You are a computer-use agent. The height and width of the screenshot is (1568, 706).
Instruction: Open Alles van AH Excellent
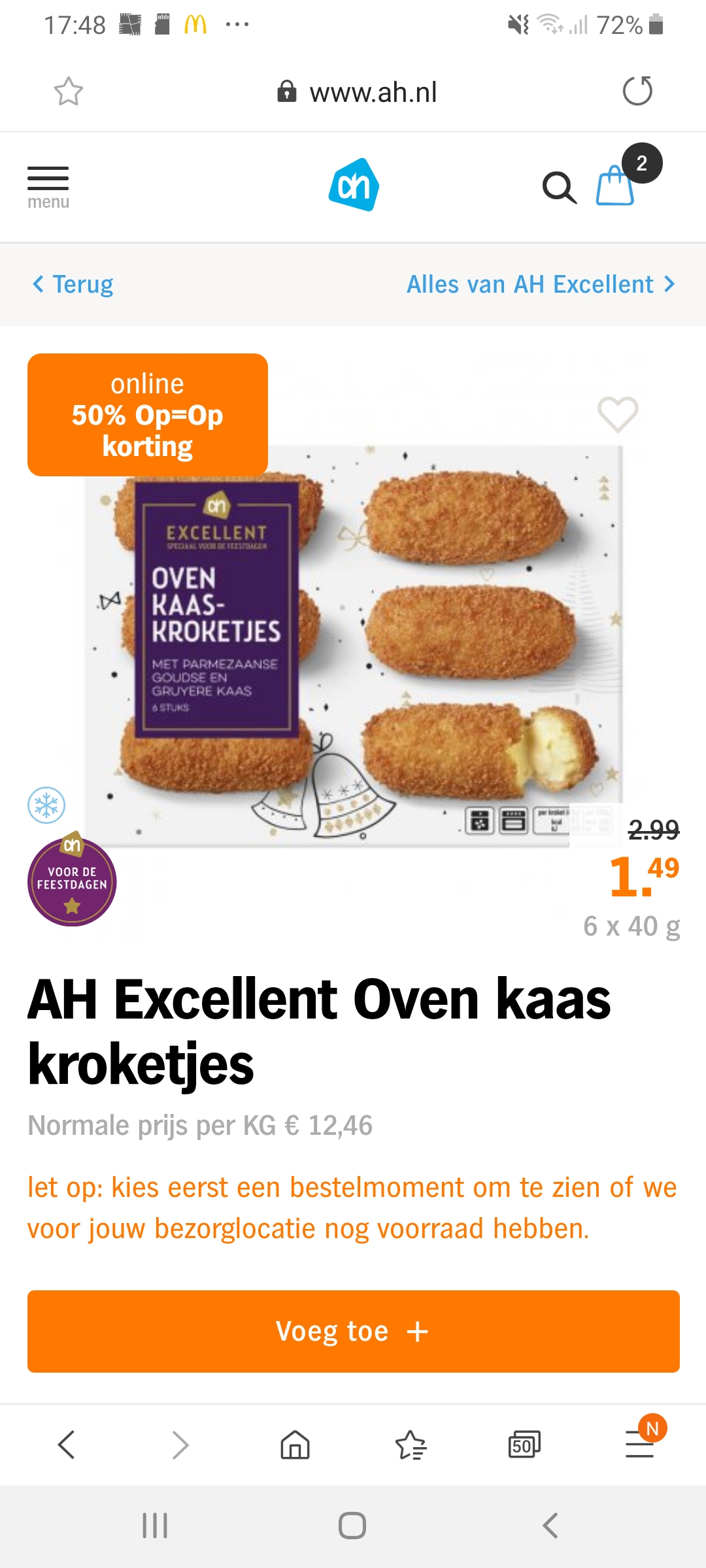(541, 284)
